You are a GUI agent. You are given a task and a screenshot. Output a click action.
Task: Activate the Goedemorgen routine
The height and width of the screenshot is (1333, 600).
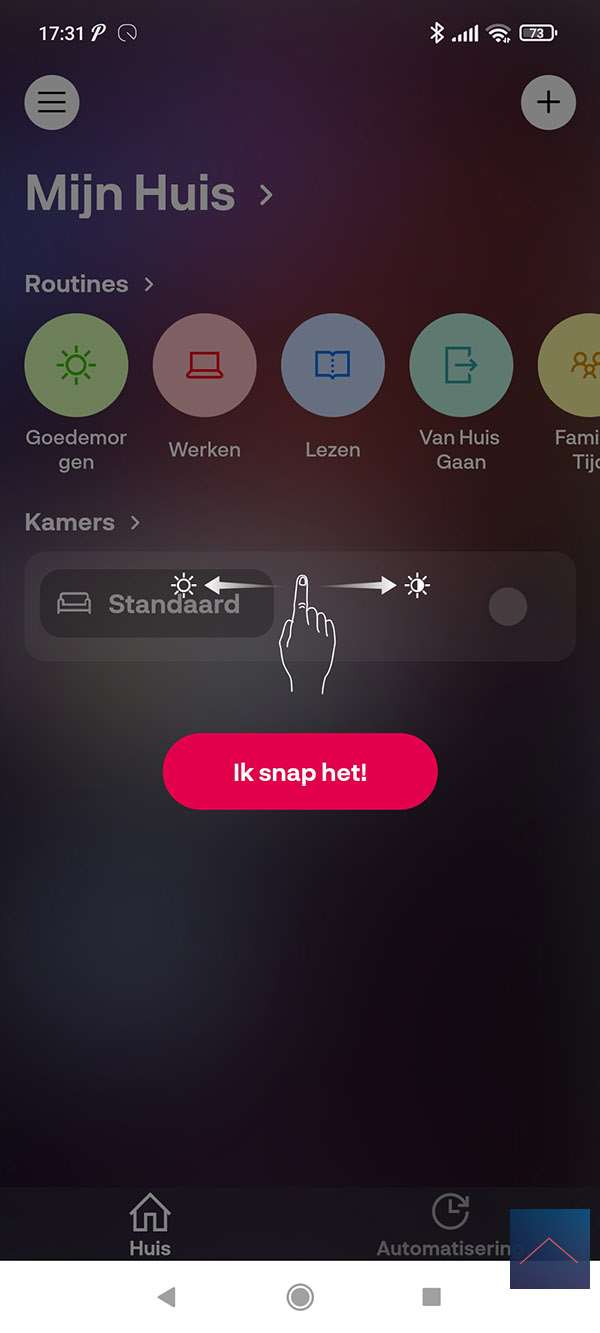[76, 366]
